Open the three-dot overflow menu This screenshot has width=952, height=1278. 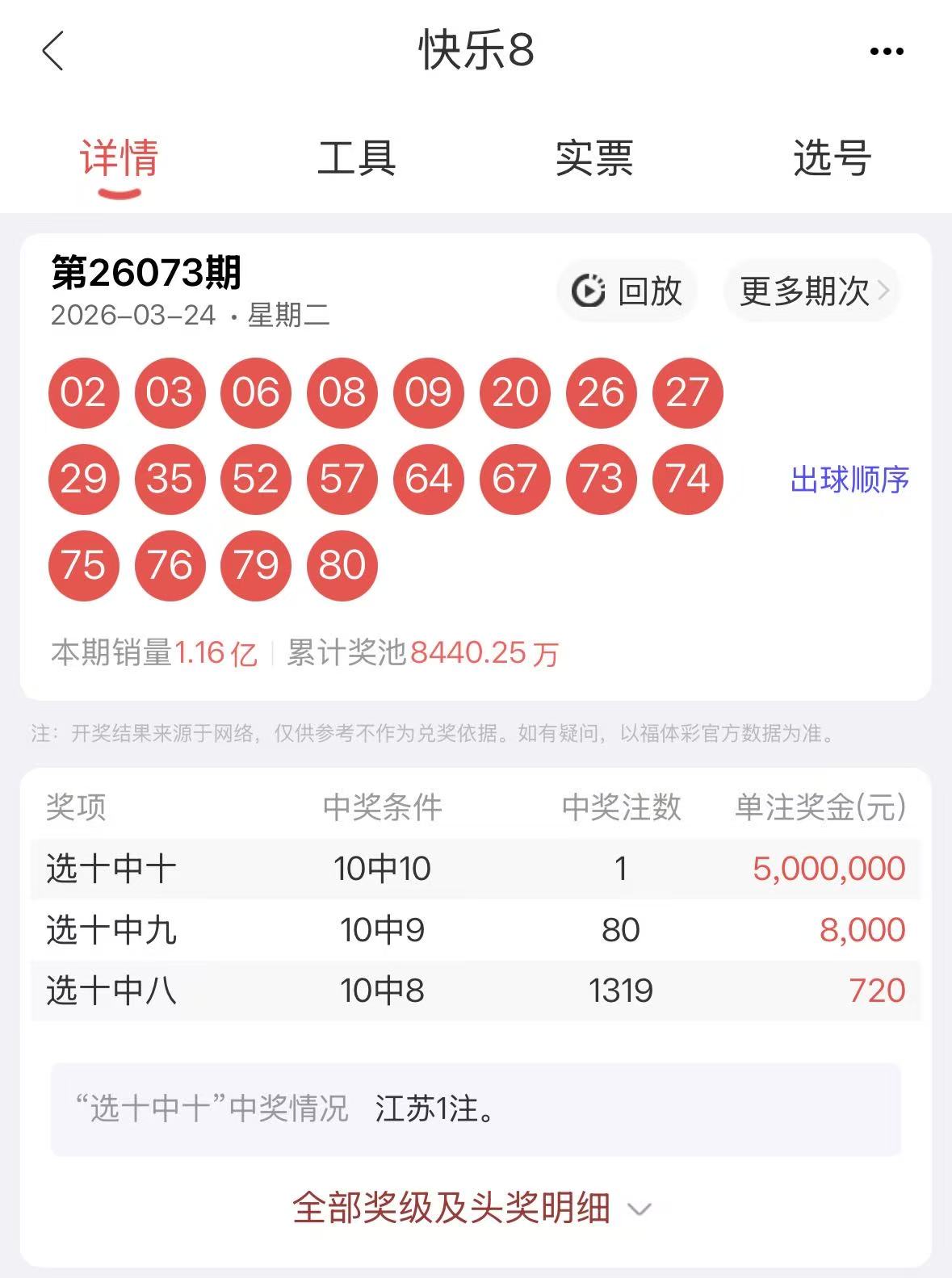886,52
